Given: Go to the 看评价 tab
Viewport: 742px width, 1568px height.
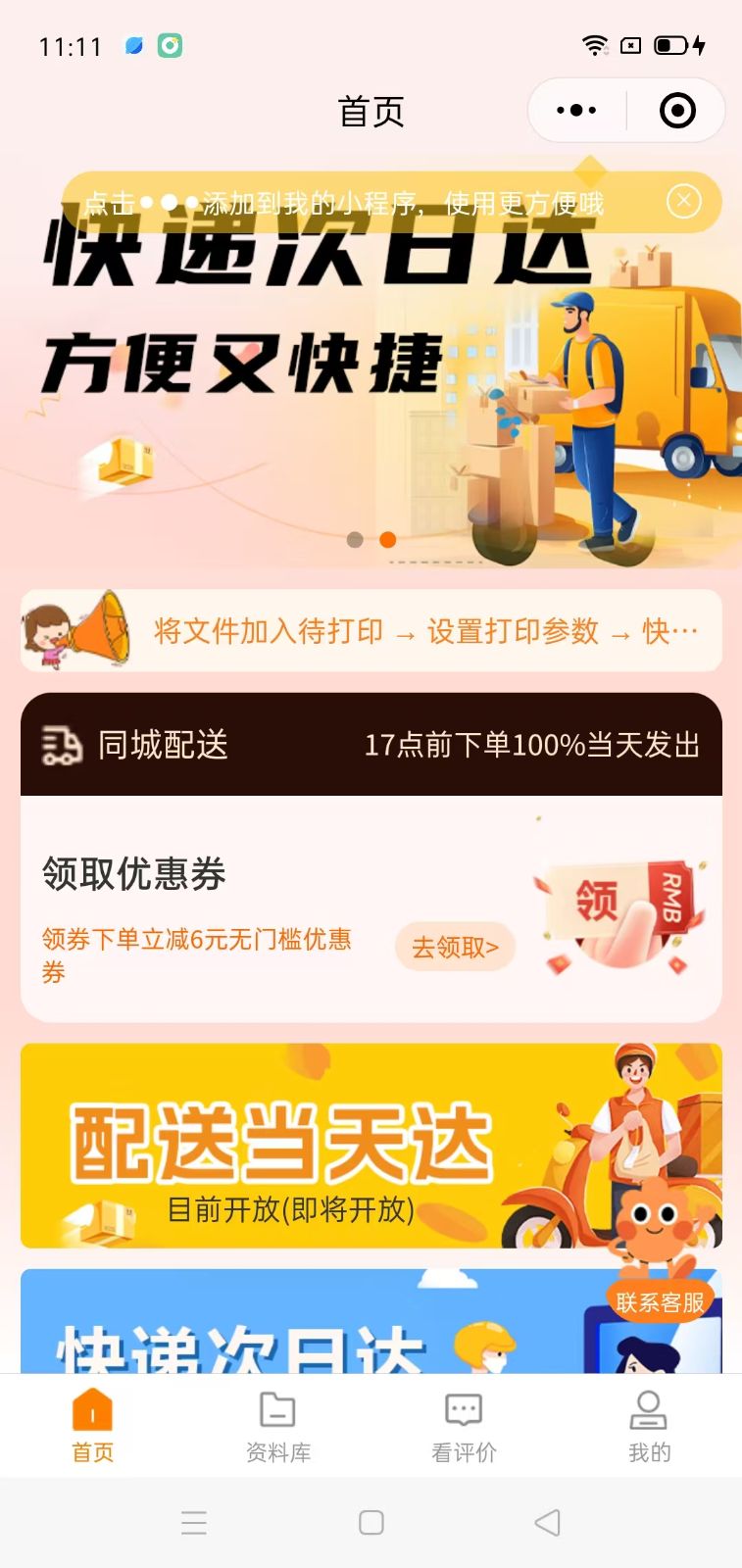Looking at the screenshot, I should 464,1426.
